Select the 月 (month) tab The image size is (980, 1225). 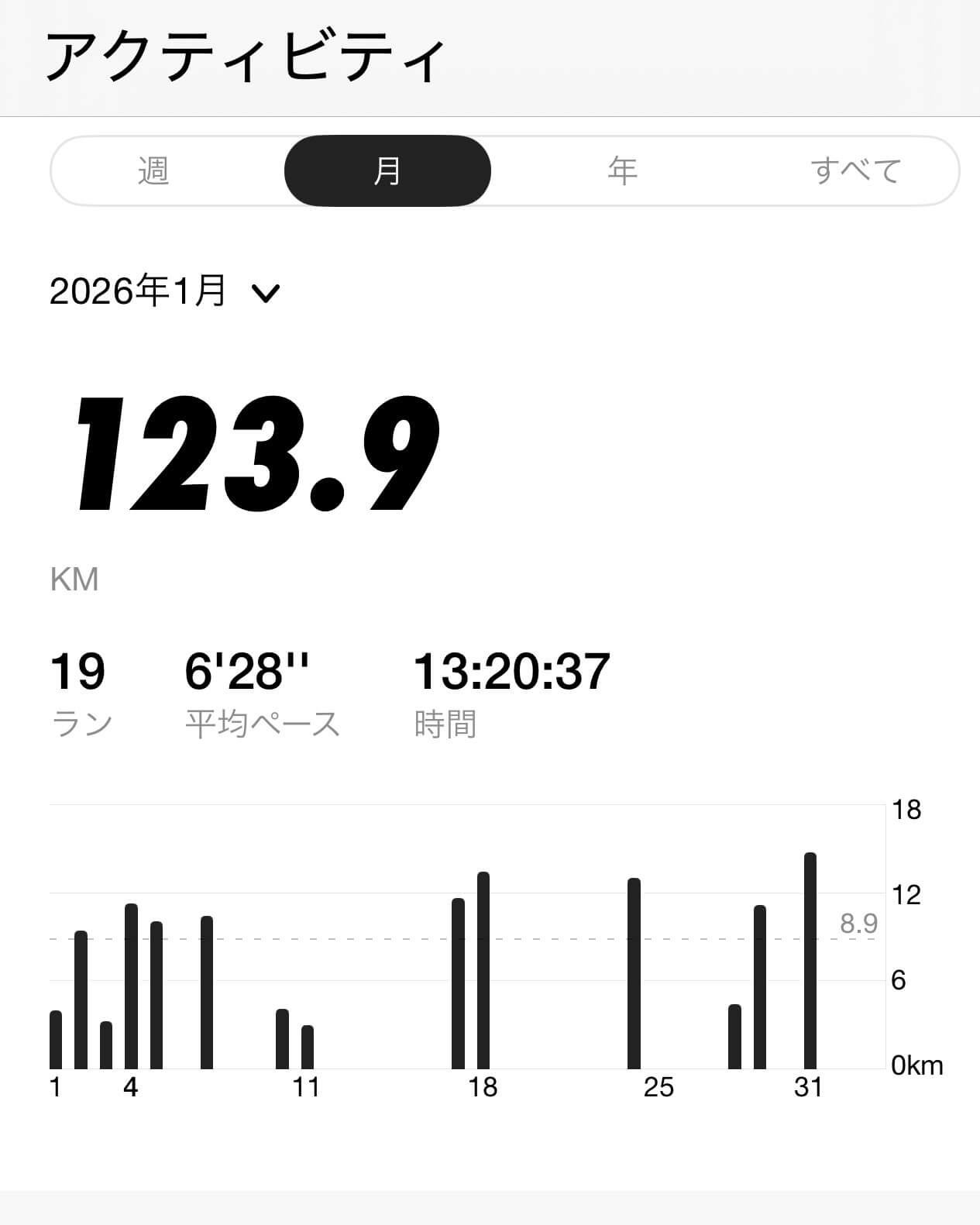coord(387,170)
